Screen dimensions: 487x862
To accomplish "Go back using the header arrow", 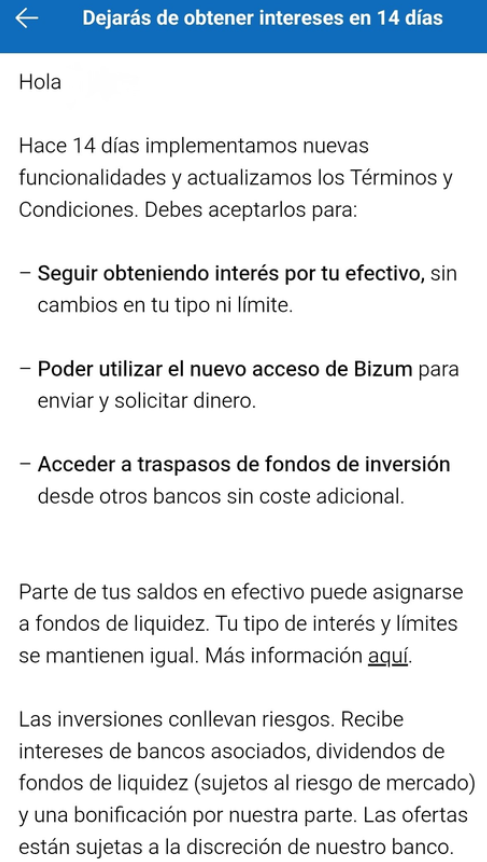I will tap(27, 18).
